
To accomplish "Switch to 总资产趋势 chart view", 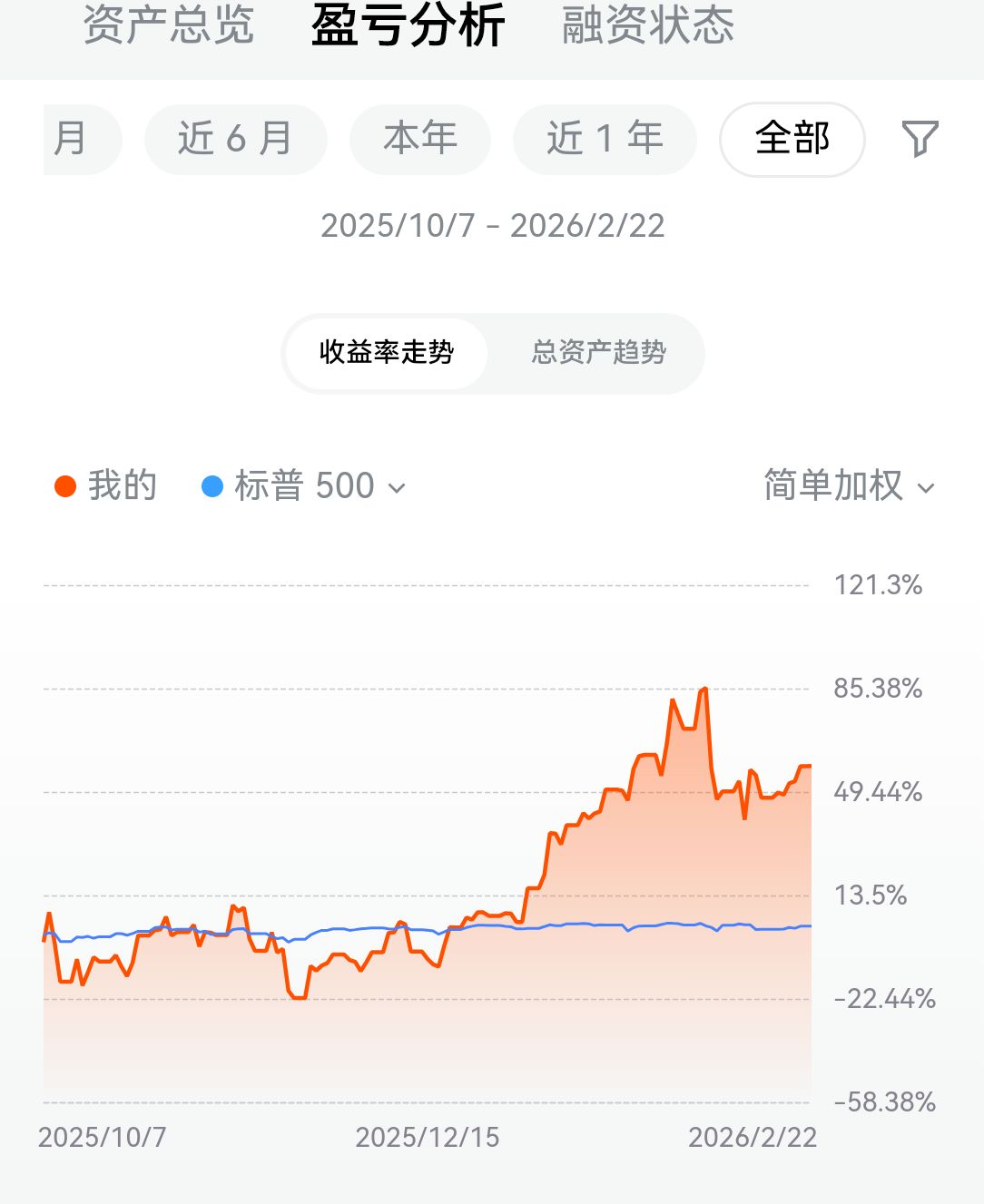I will [598, 352].
